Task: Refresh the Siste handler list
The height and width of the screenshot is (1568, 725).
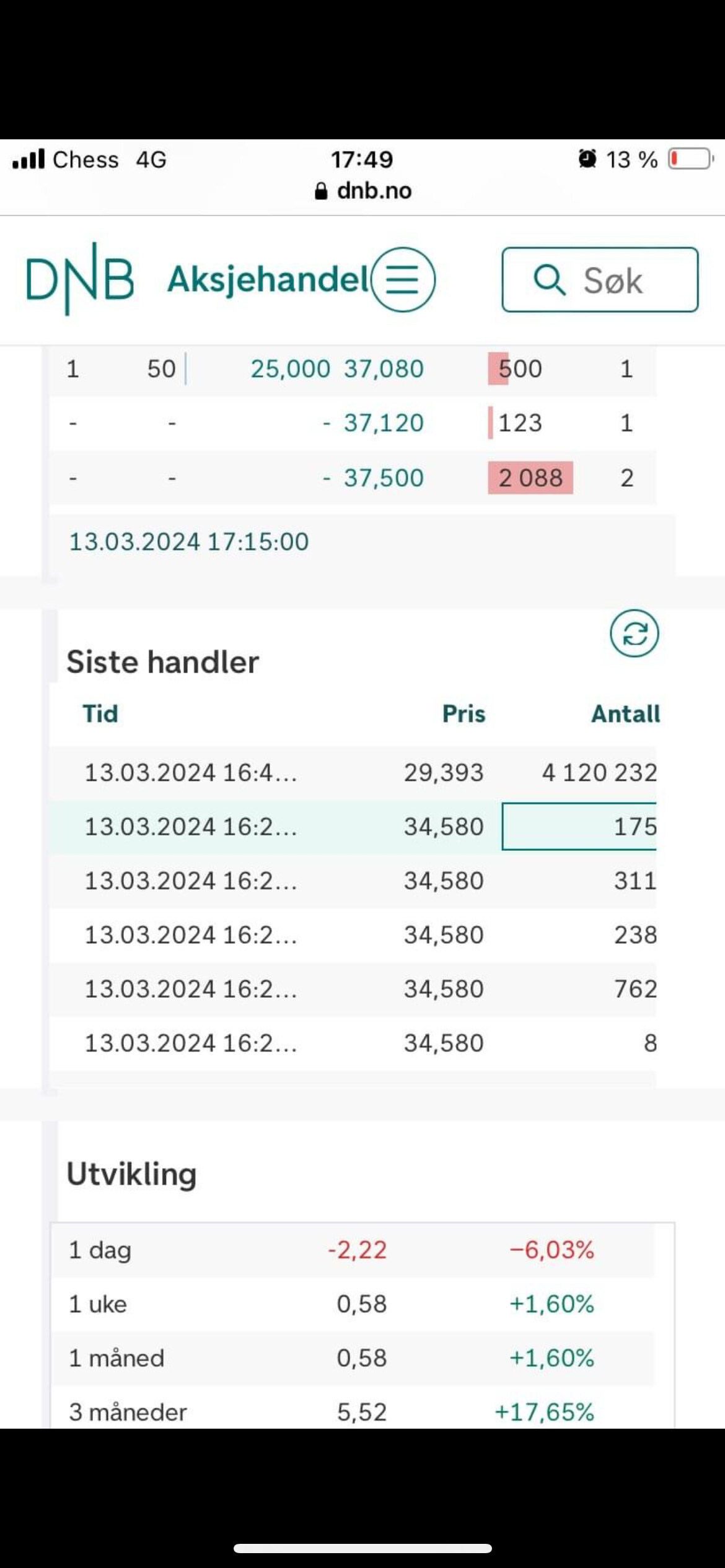Action: [634, 634]
